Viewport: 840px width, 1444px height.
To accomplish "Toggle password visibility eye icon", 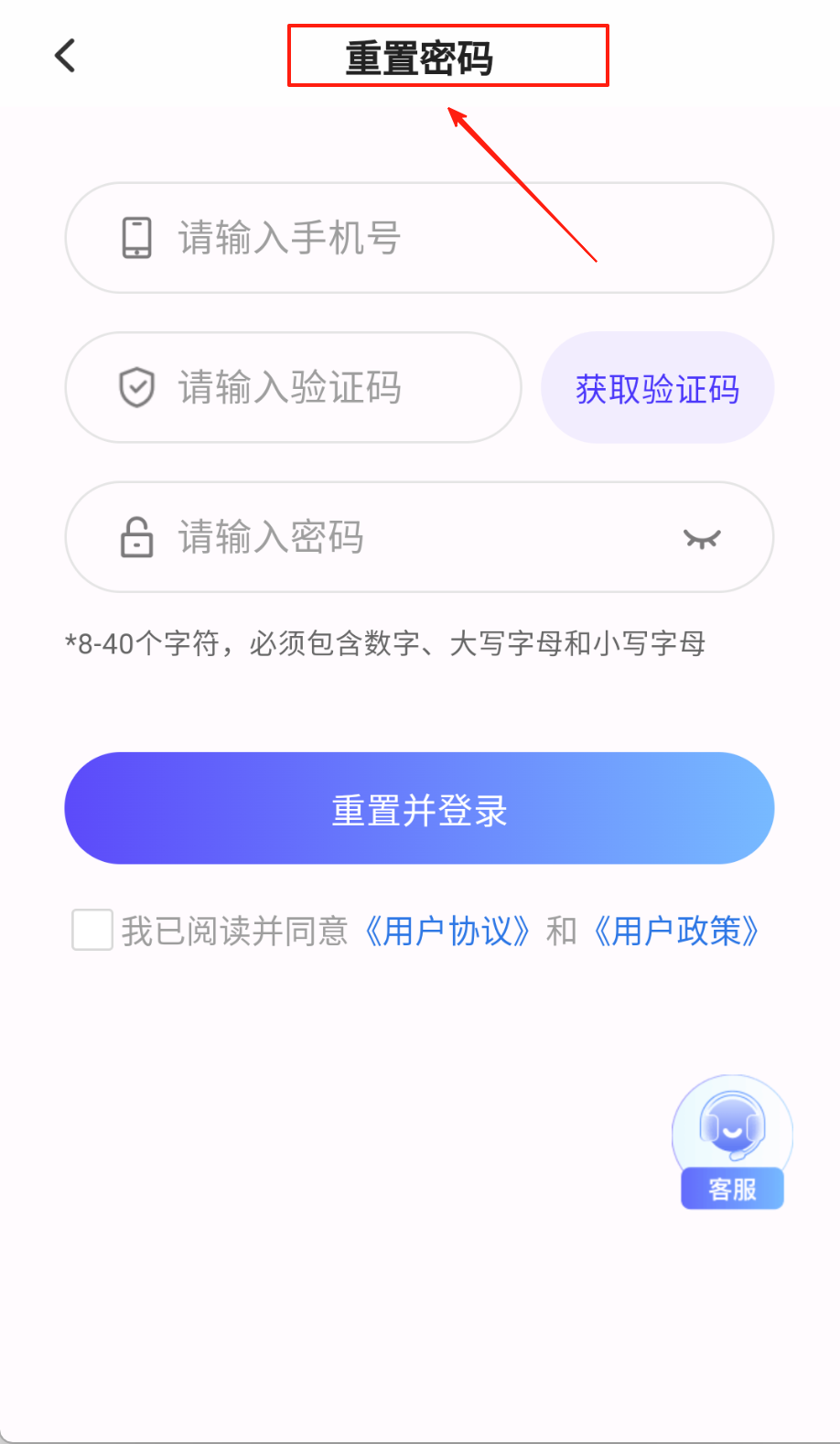I will coord(702,538).
